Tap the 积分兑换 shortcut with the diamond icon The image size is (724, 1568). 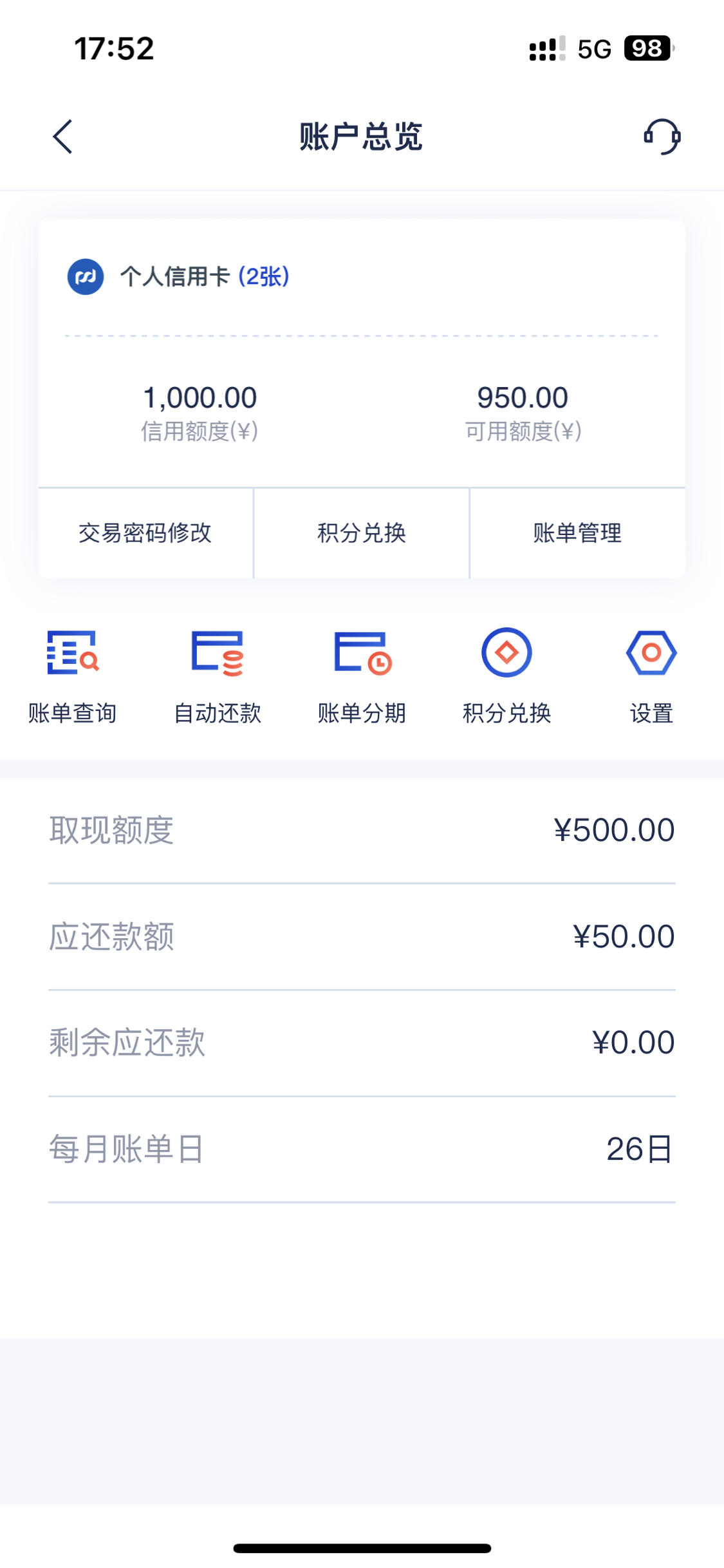click(506, 677)
